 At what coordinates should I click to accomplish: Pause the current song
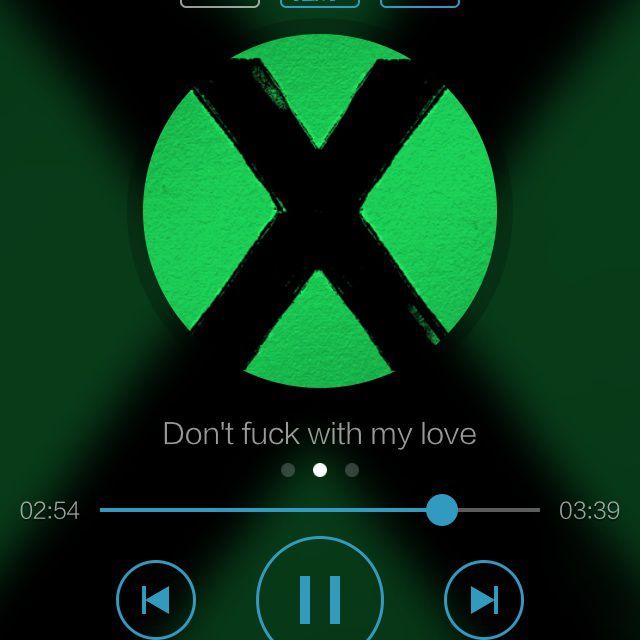(320, 598)
